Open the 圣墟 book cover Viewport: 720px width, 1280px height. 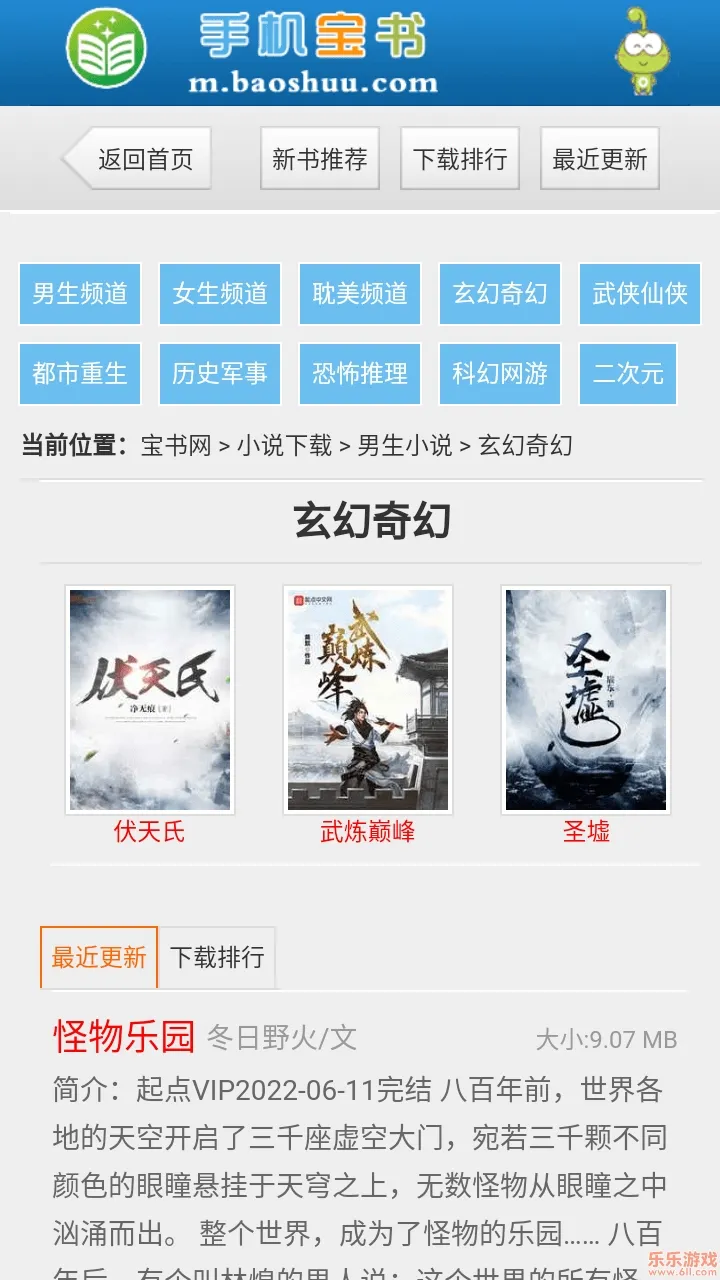[586, 699]
